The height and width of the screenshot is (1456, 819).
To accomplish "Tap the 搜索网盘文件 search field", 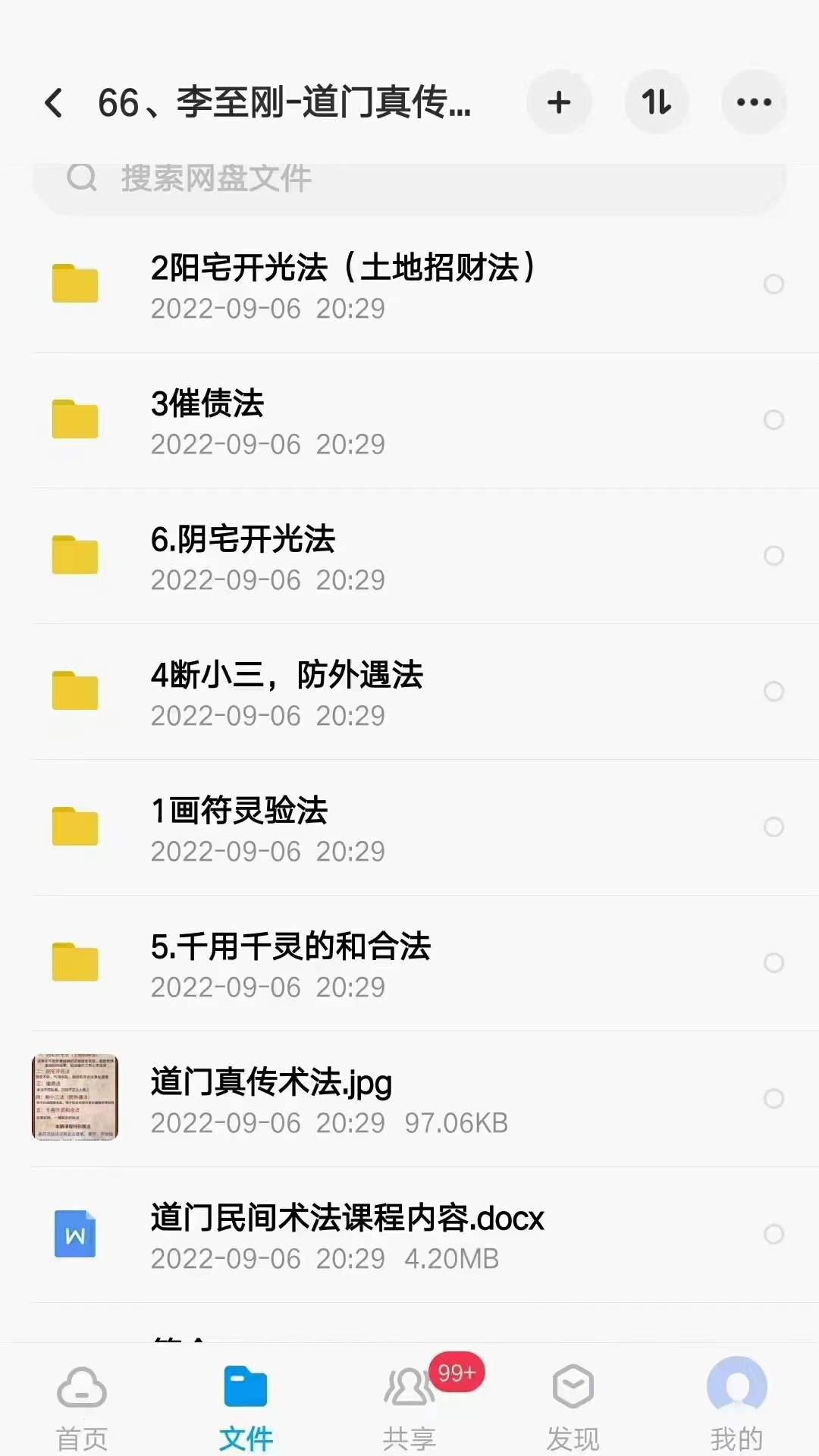I will pos(303,178).
